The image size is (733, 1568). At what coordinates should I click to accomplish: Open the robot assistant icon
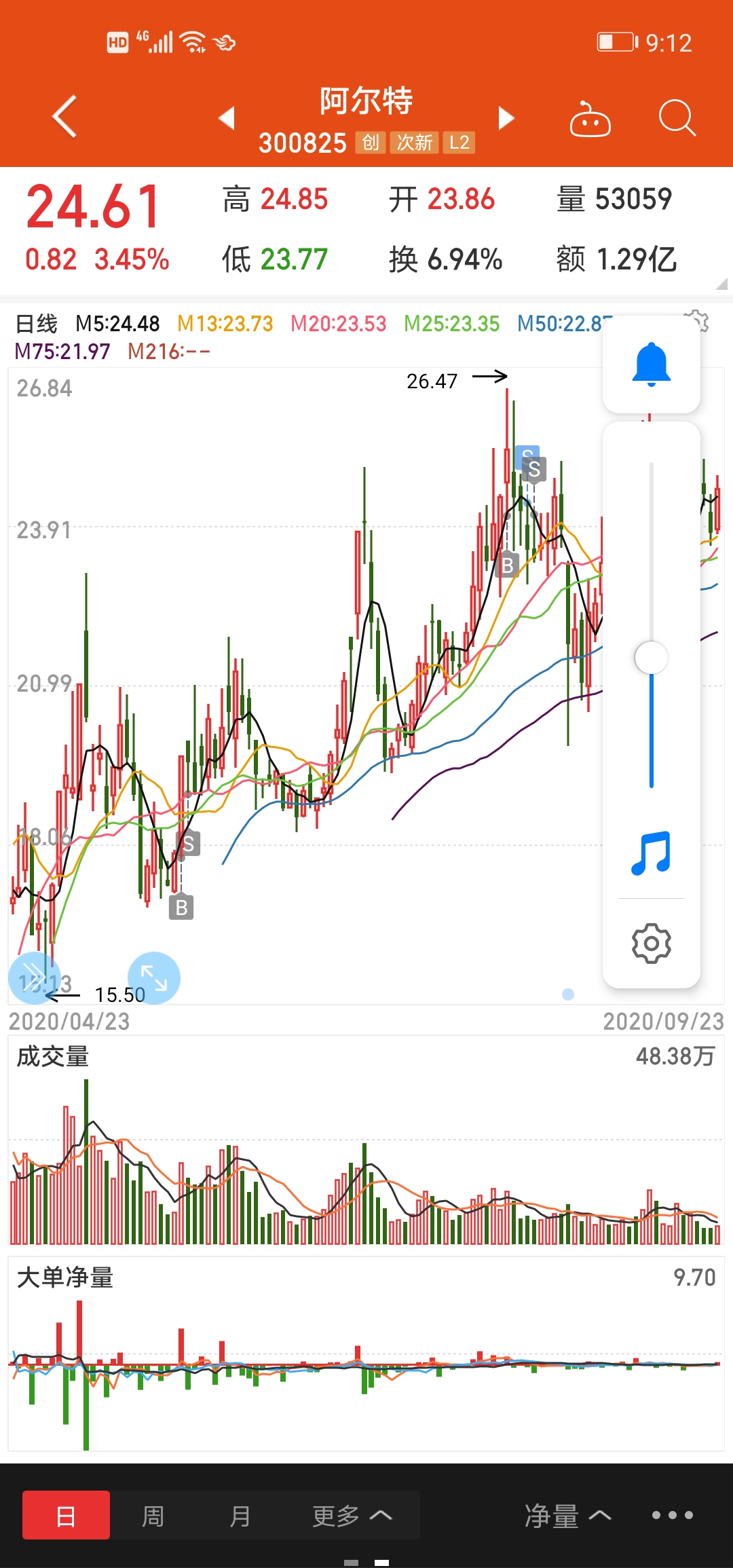click(590, 119)
